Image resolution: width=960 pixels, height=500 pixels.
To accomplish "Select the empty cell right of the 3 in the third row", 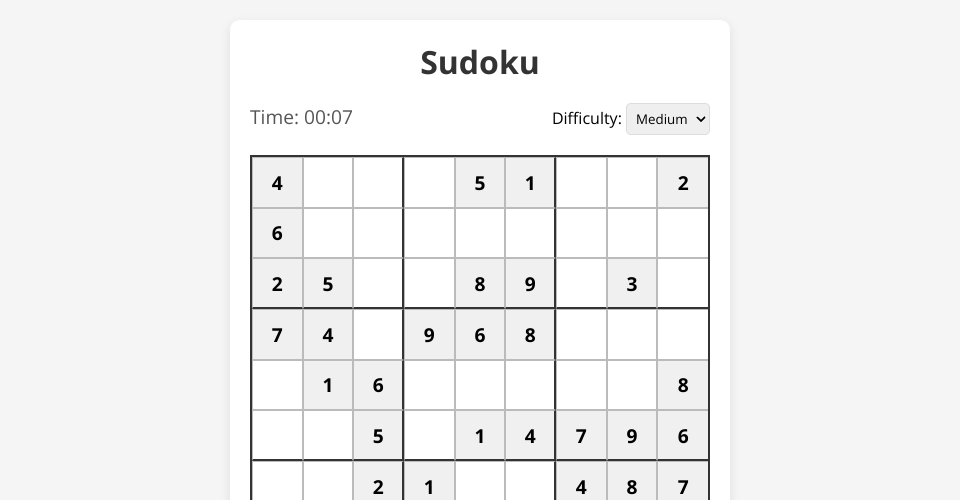I will 683,284.
